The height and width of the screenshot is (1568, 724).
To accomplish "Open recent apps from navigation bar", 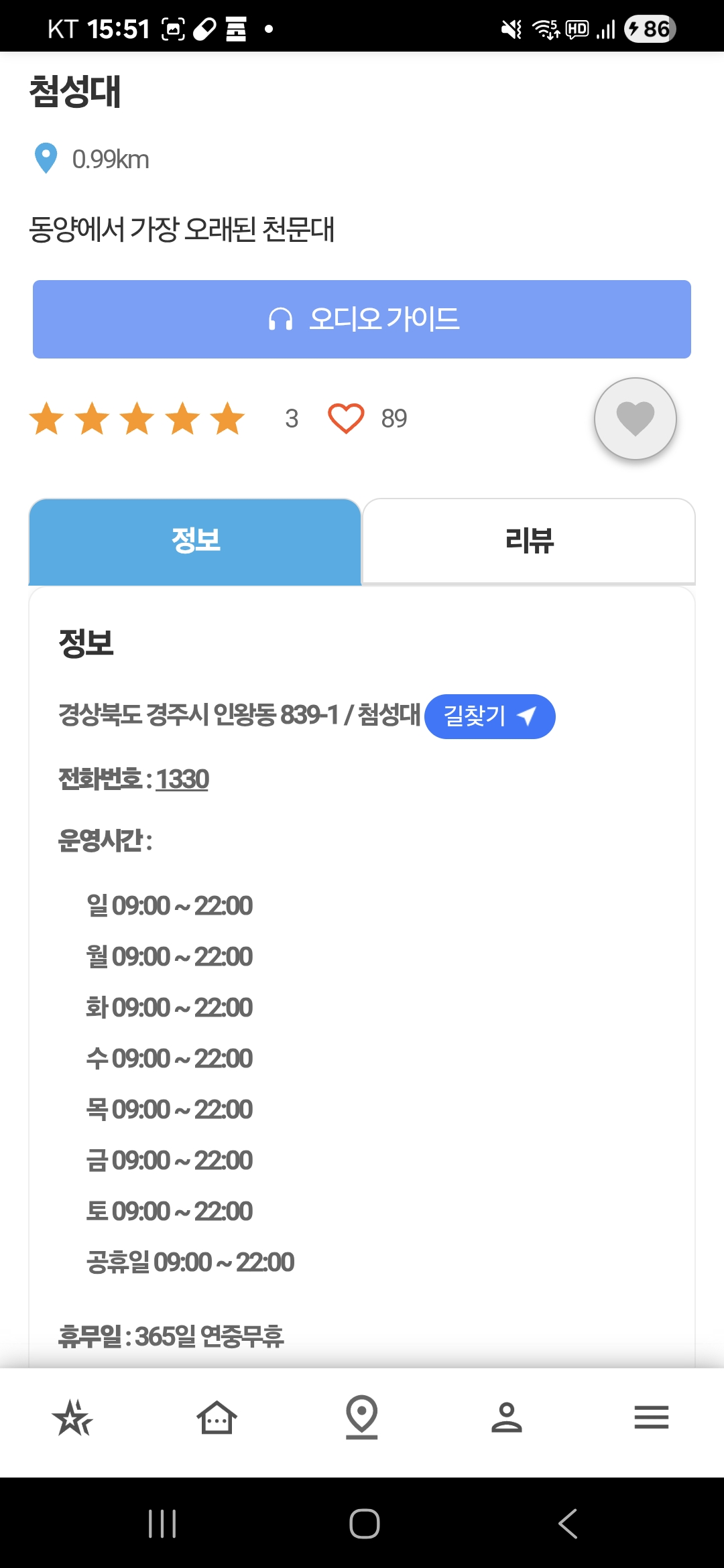I will coord(162,1524).
